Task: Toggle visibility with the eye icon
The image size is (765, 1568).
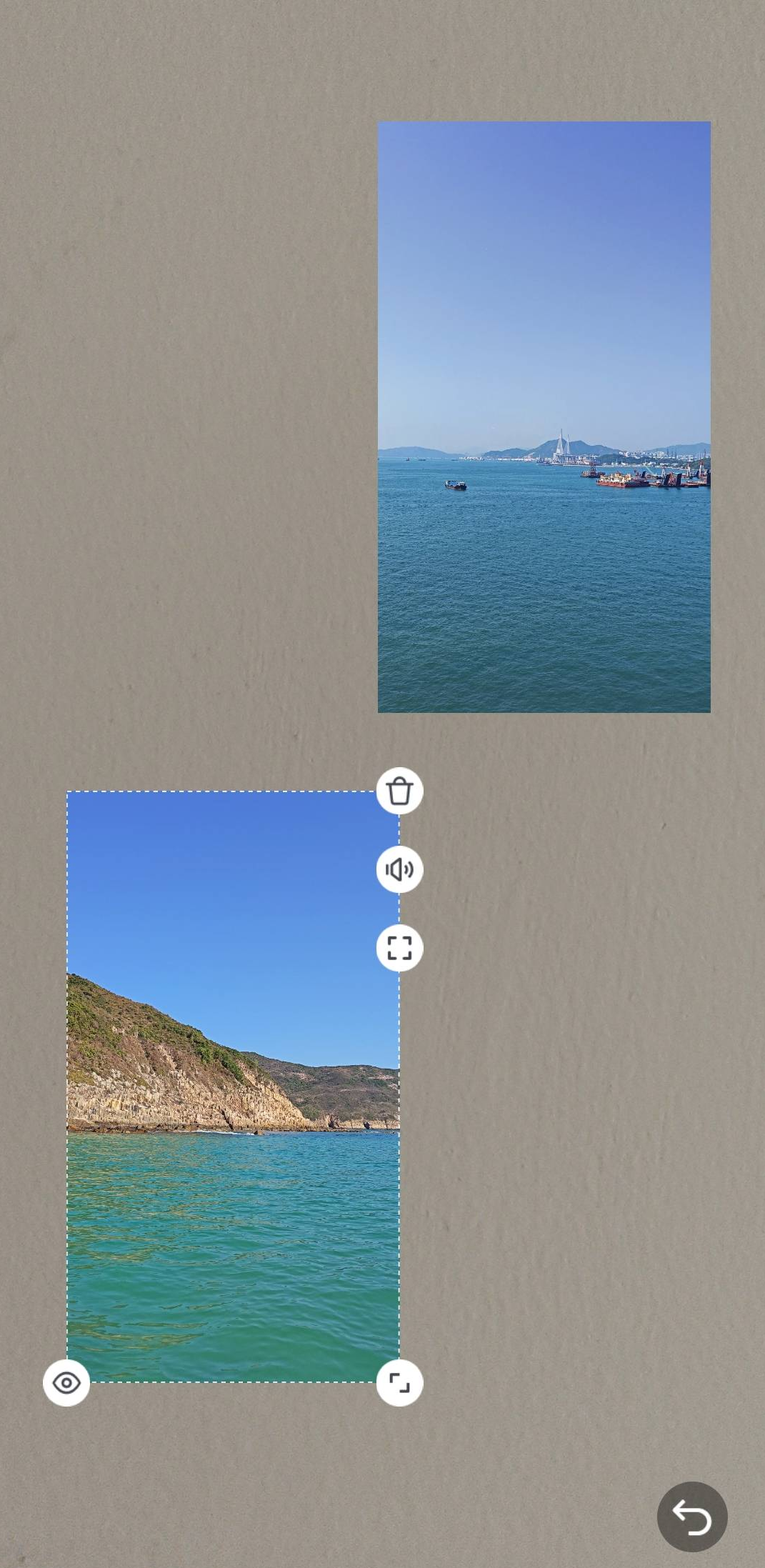Action: coord(66,1383)
